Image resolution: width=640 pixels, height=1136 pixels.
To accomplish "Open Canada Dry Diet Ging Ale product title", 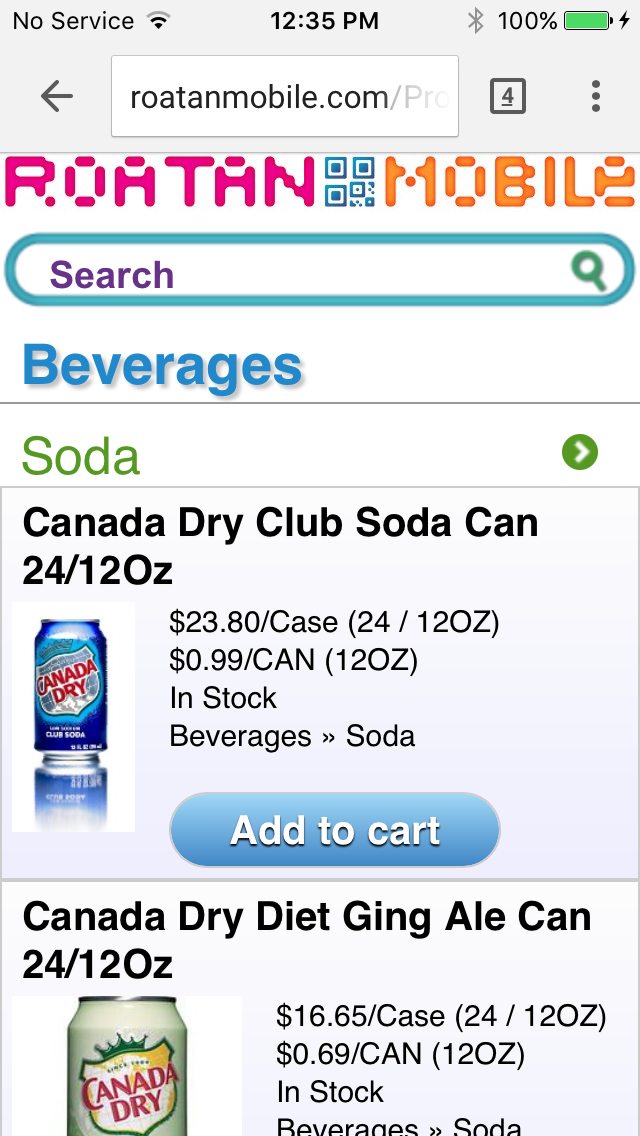I will [306, 940].
